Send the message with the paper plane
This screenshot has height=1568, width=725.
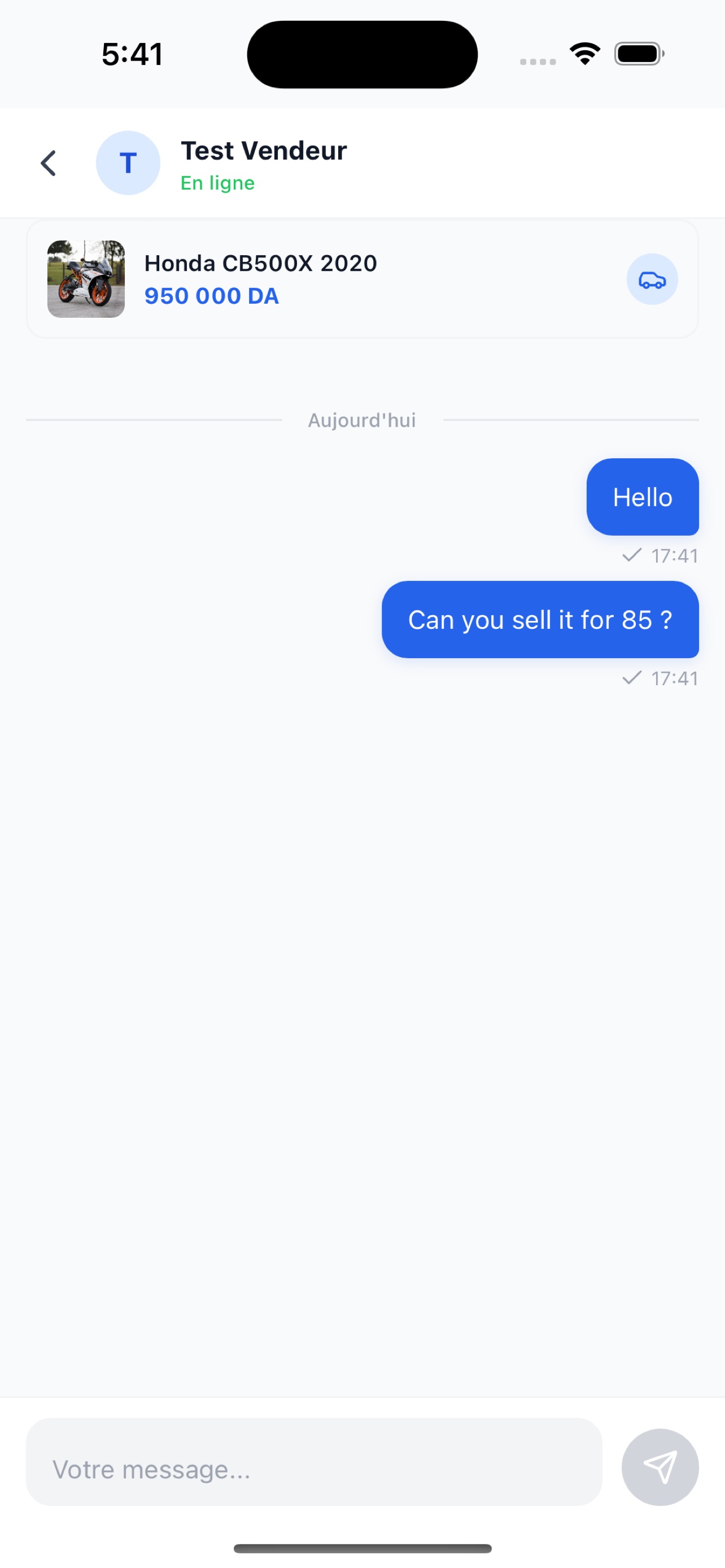660,1468
